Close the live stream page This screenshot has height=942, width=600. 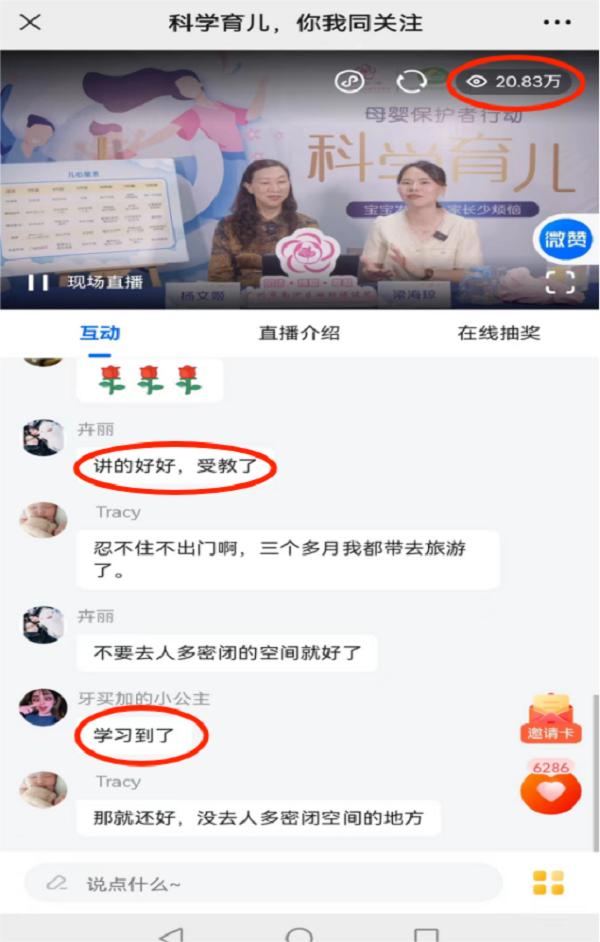31,22
